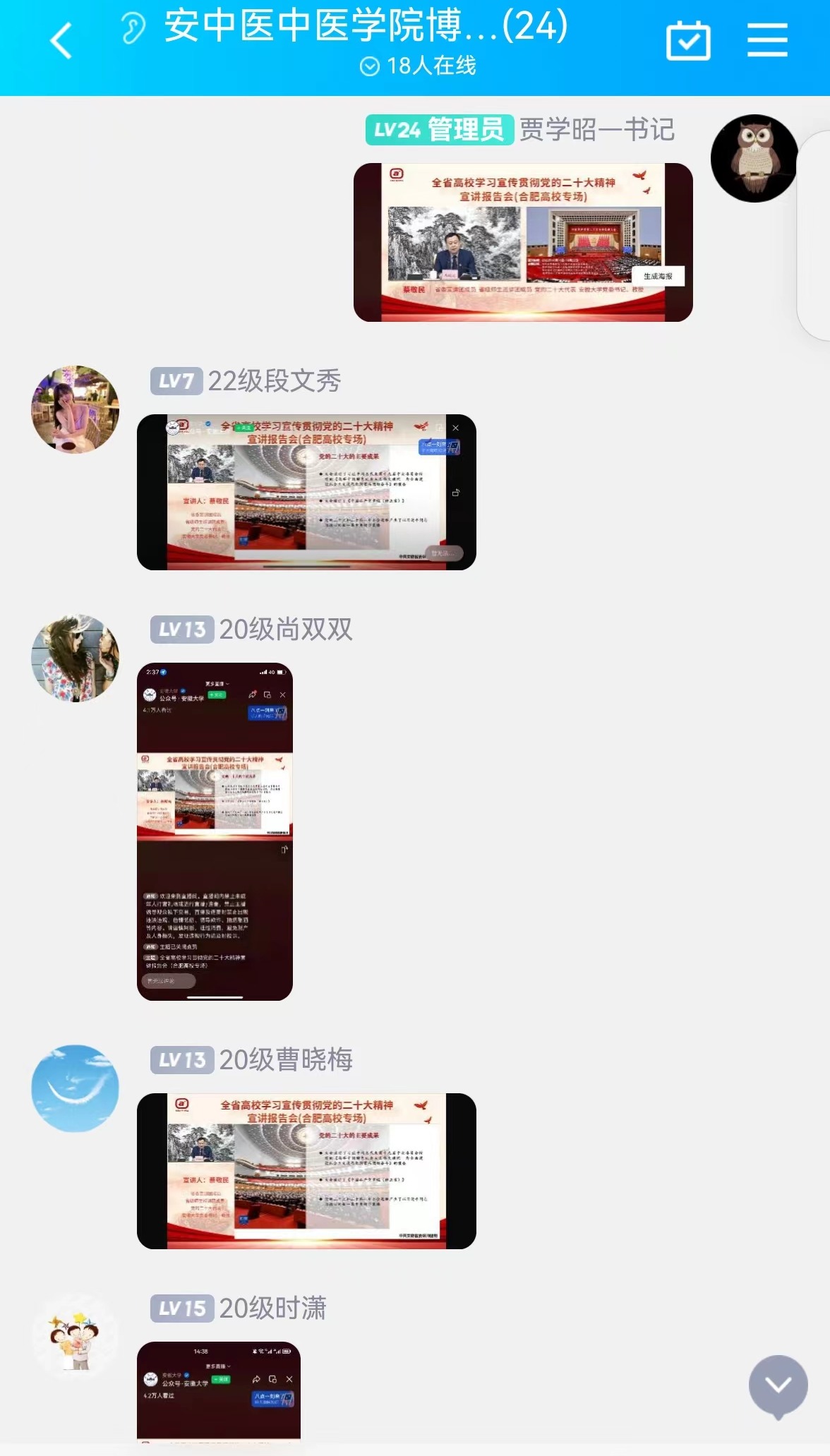Open 20级曹晓梅's blue sky avatar

[x=75, y=1088]
